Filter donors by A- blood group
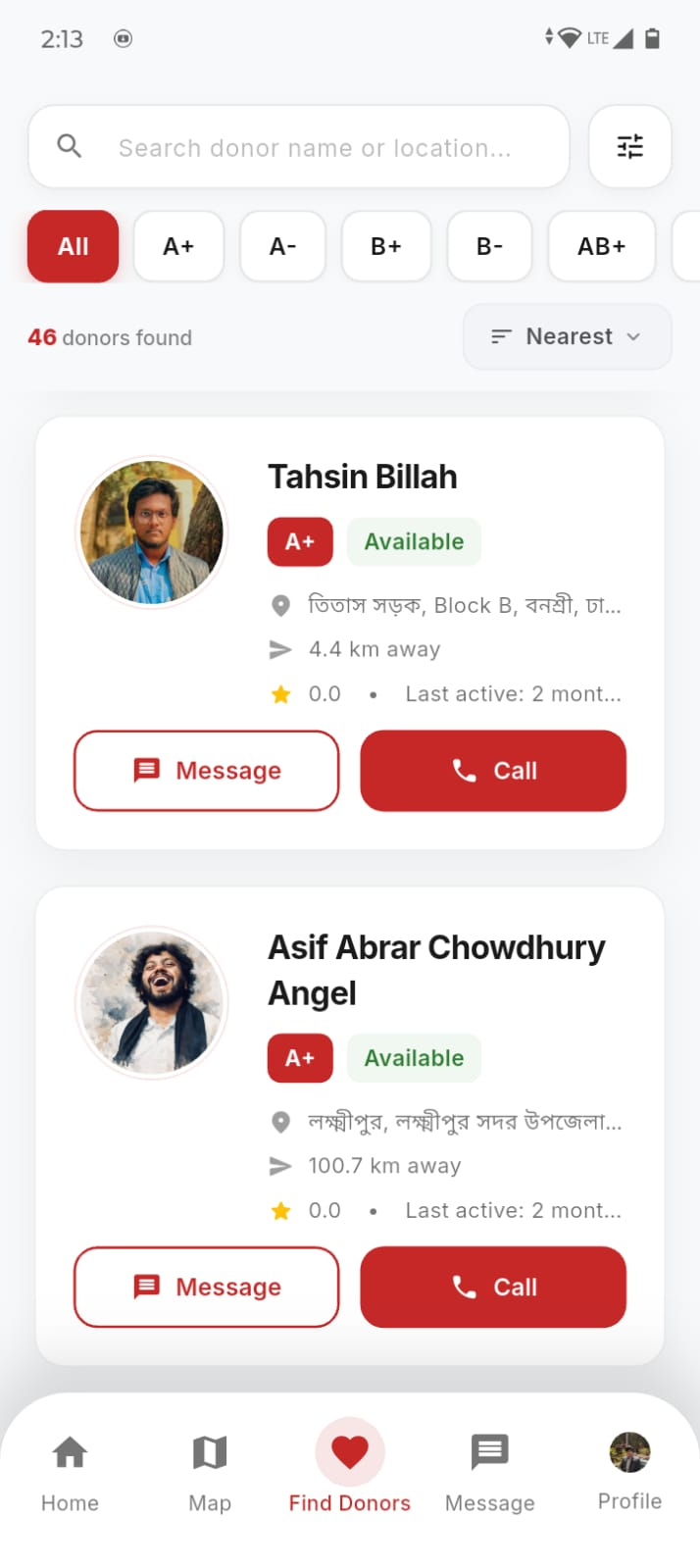Image resolution: width=700 pixels, height=1568 pixels. [282, 246]
